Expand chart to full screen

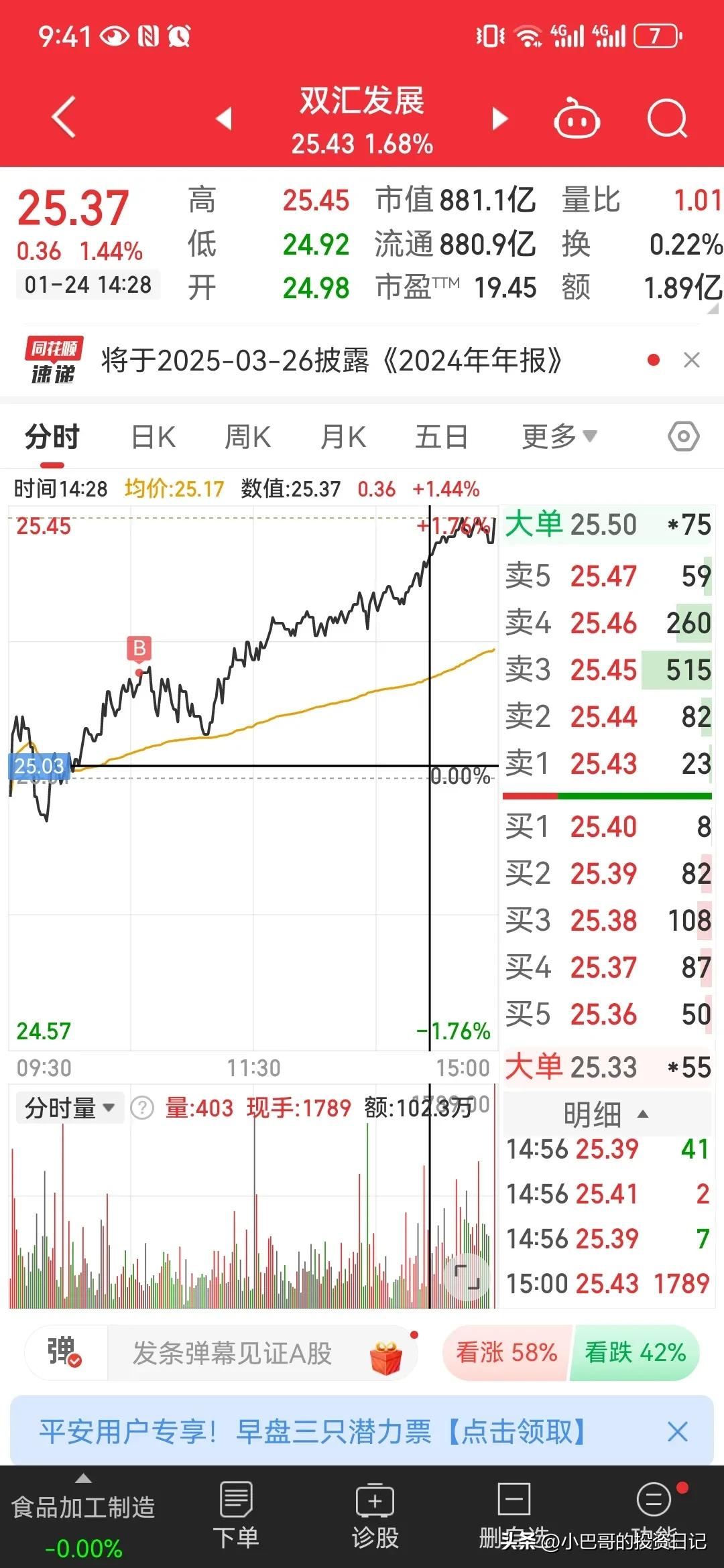[467, 1277]
